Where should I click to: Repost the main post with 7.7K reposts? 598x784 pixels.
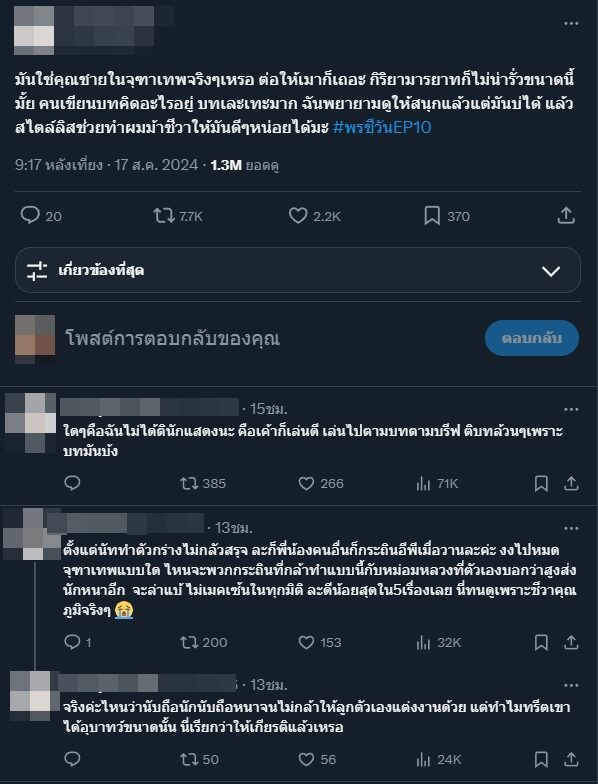coord(178,216)
